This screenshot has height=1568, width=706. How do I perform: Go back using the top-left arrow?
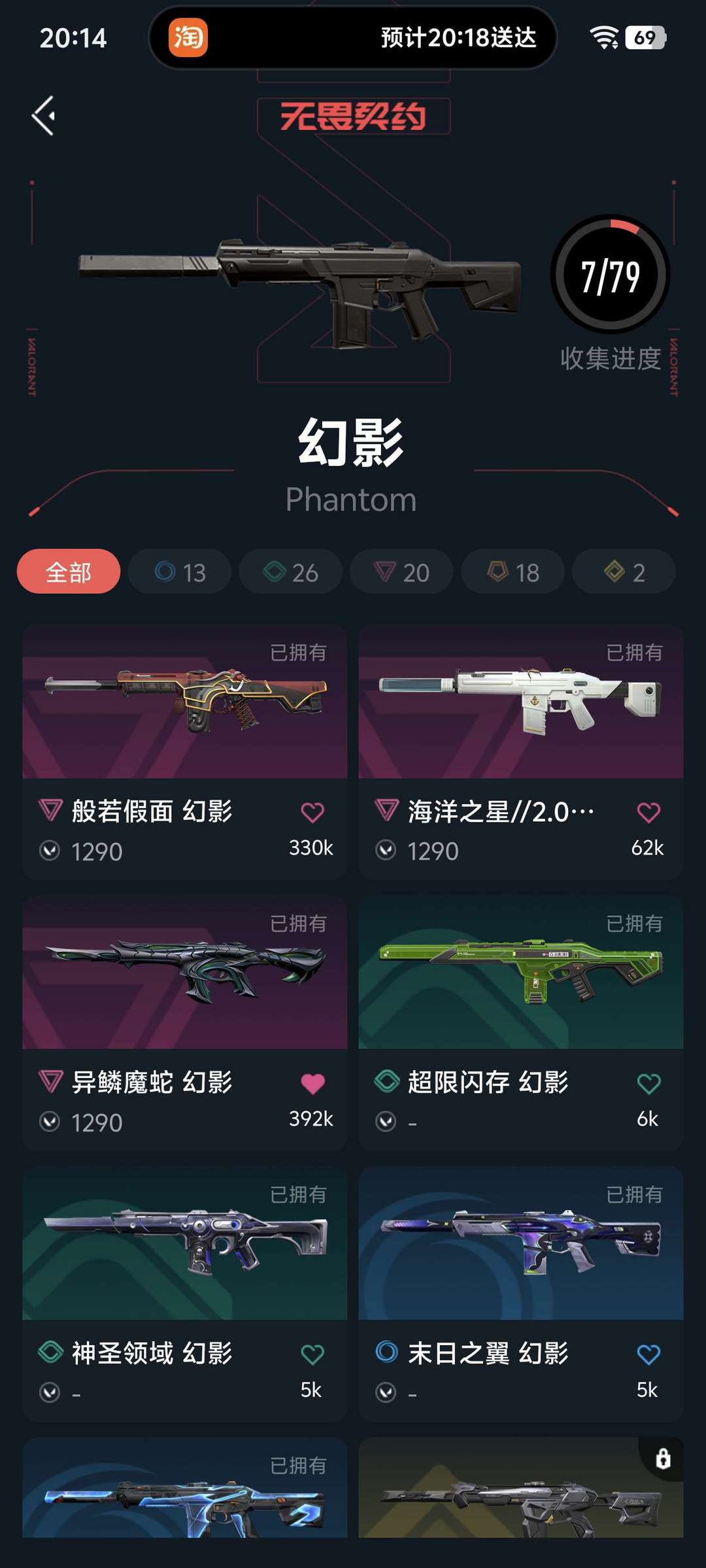click(44, 116)
